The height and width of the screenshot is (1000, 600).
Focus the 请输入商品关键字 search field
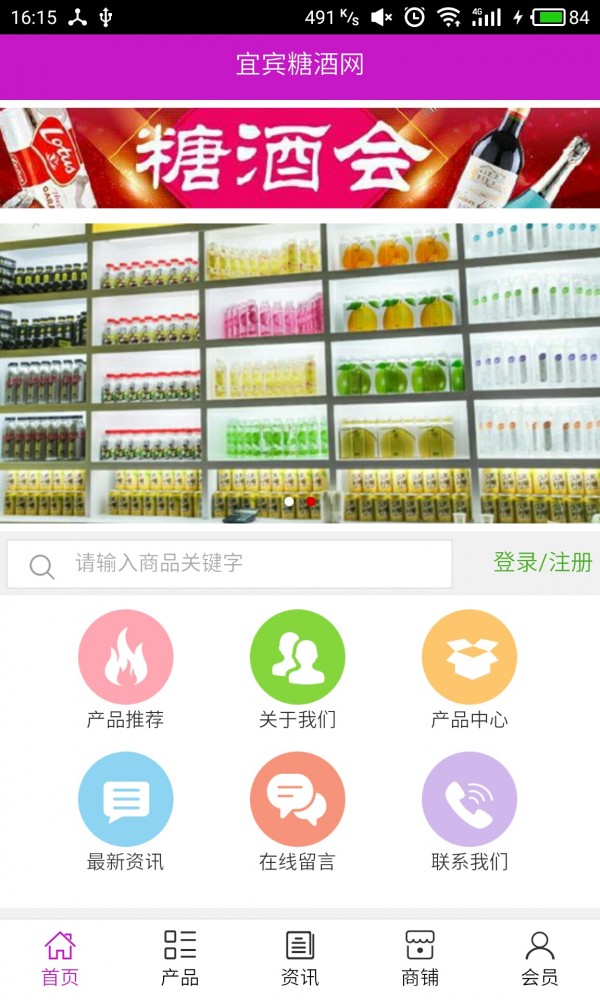(x=250, y=564)
